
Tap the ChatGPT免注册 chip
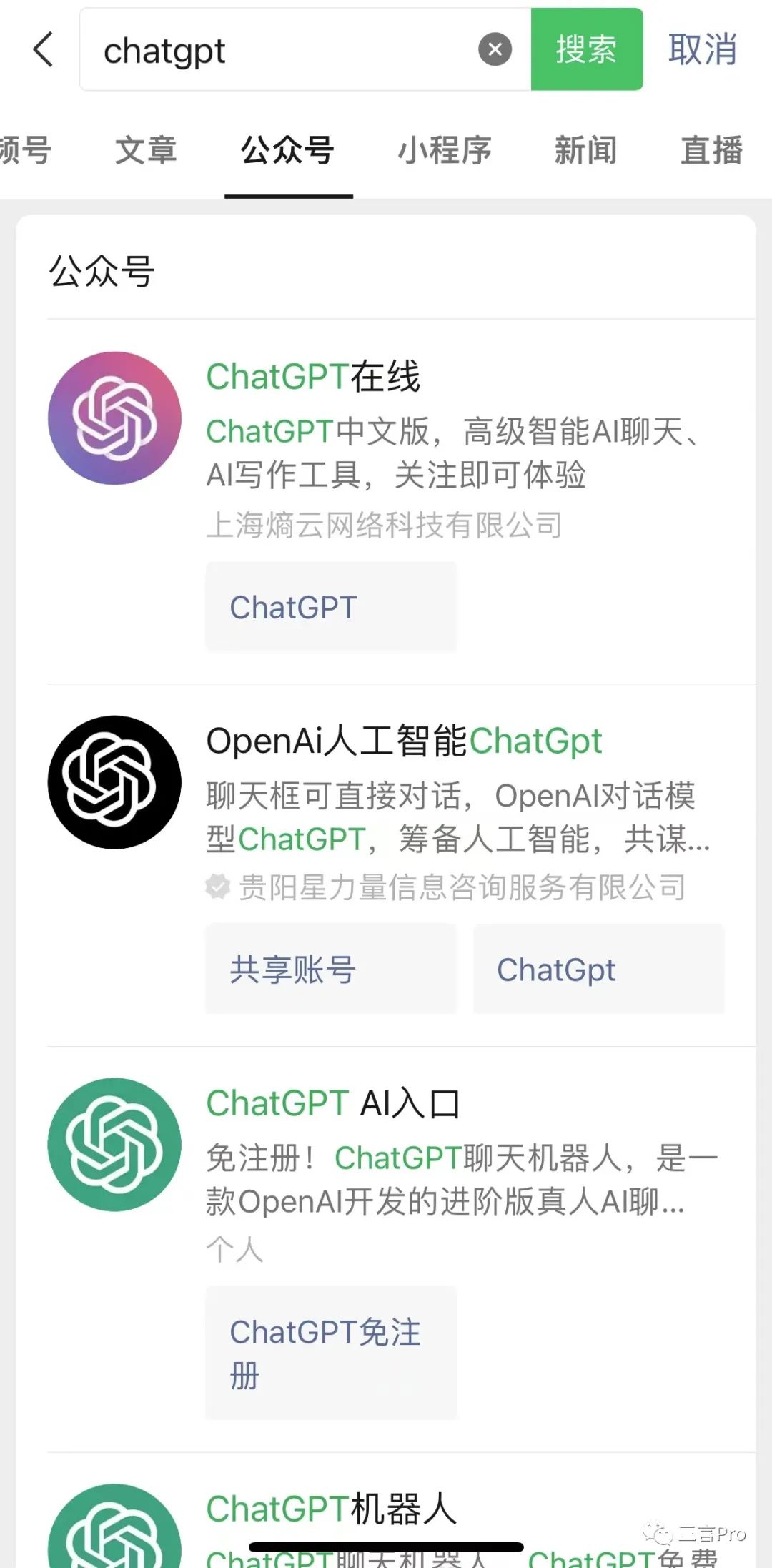331,1353
